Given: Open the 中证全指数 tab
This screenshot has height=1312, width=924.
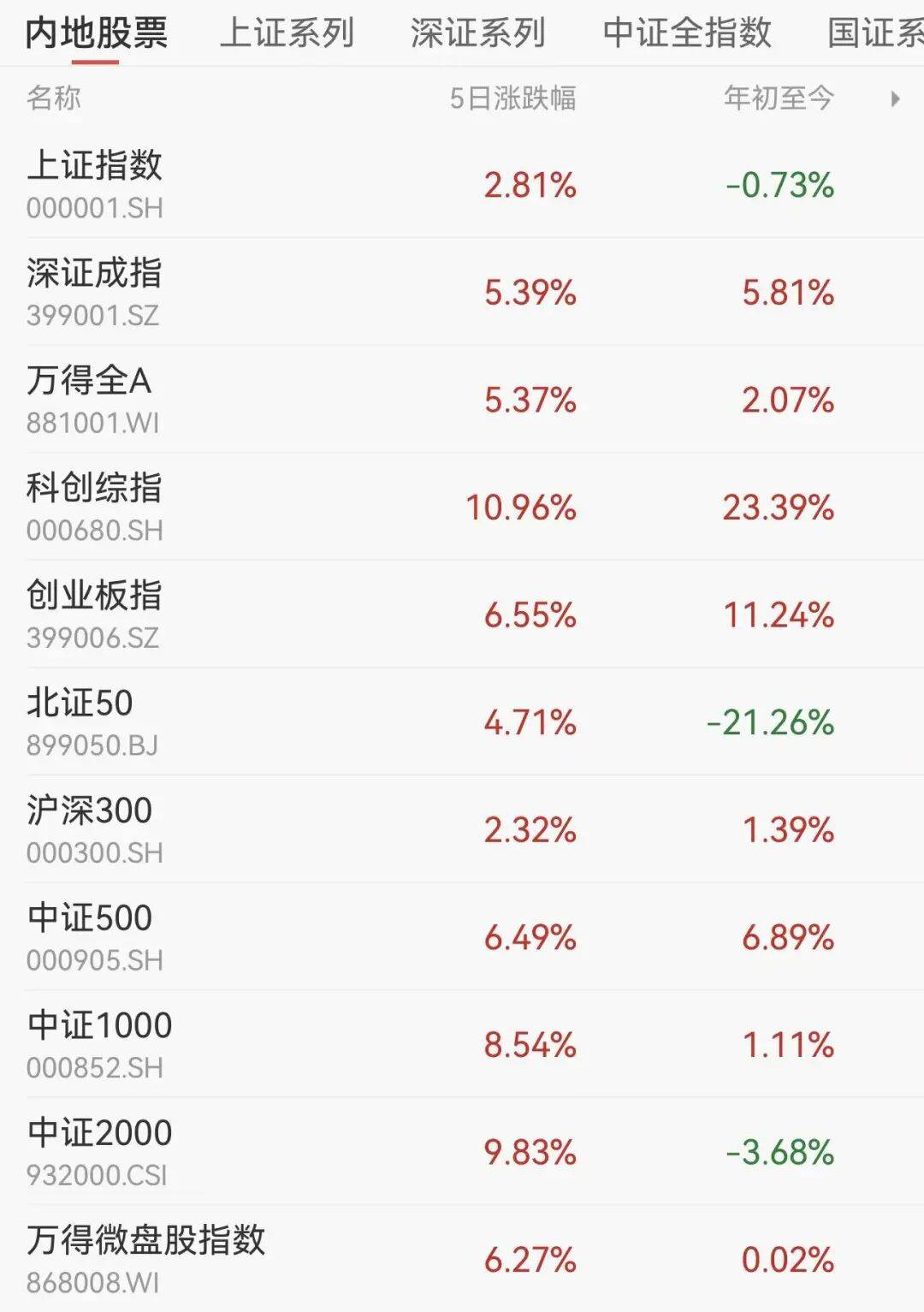Looking at the screenshot, I should click(x=687, y=33).
